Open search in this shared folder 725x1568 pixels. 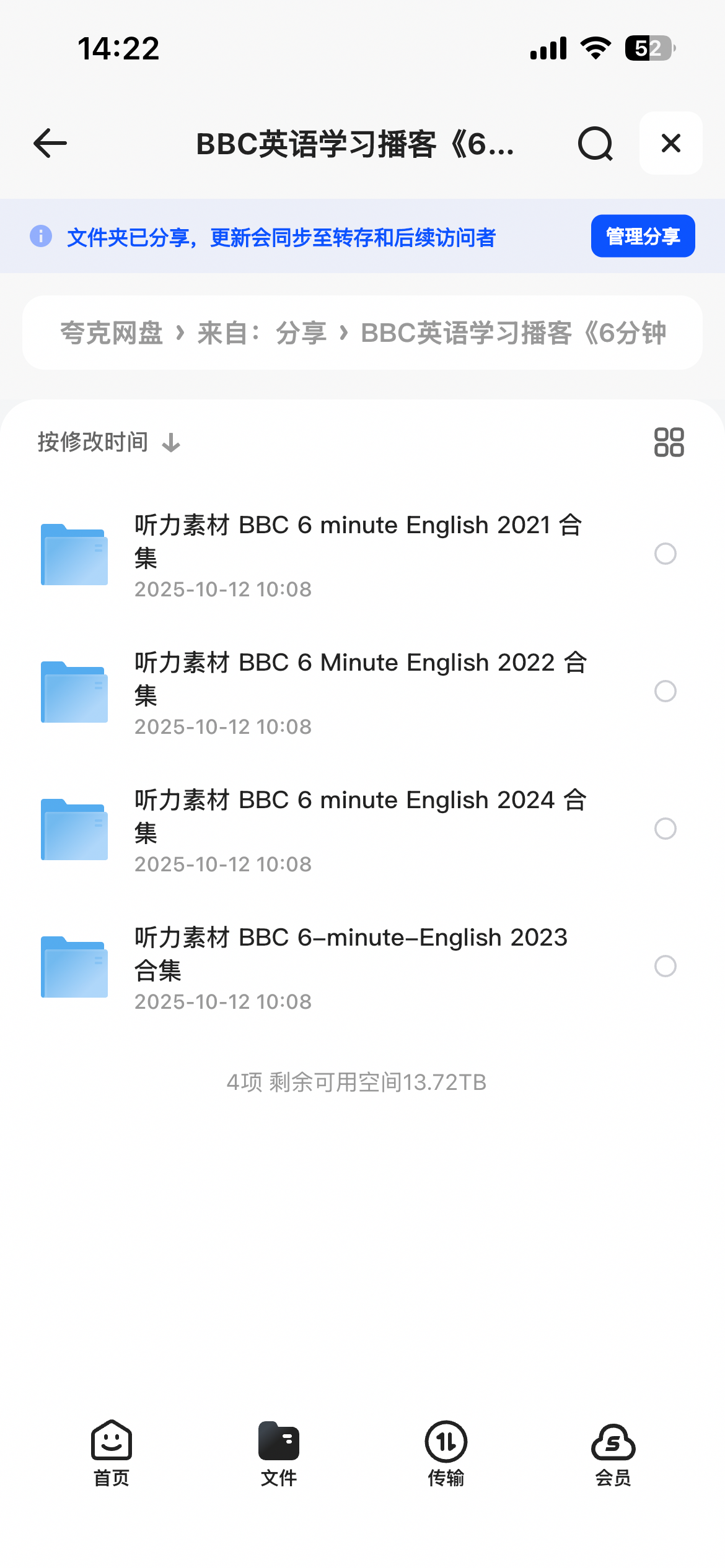click(x=595, y=144)
